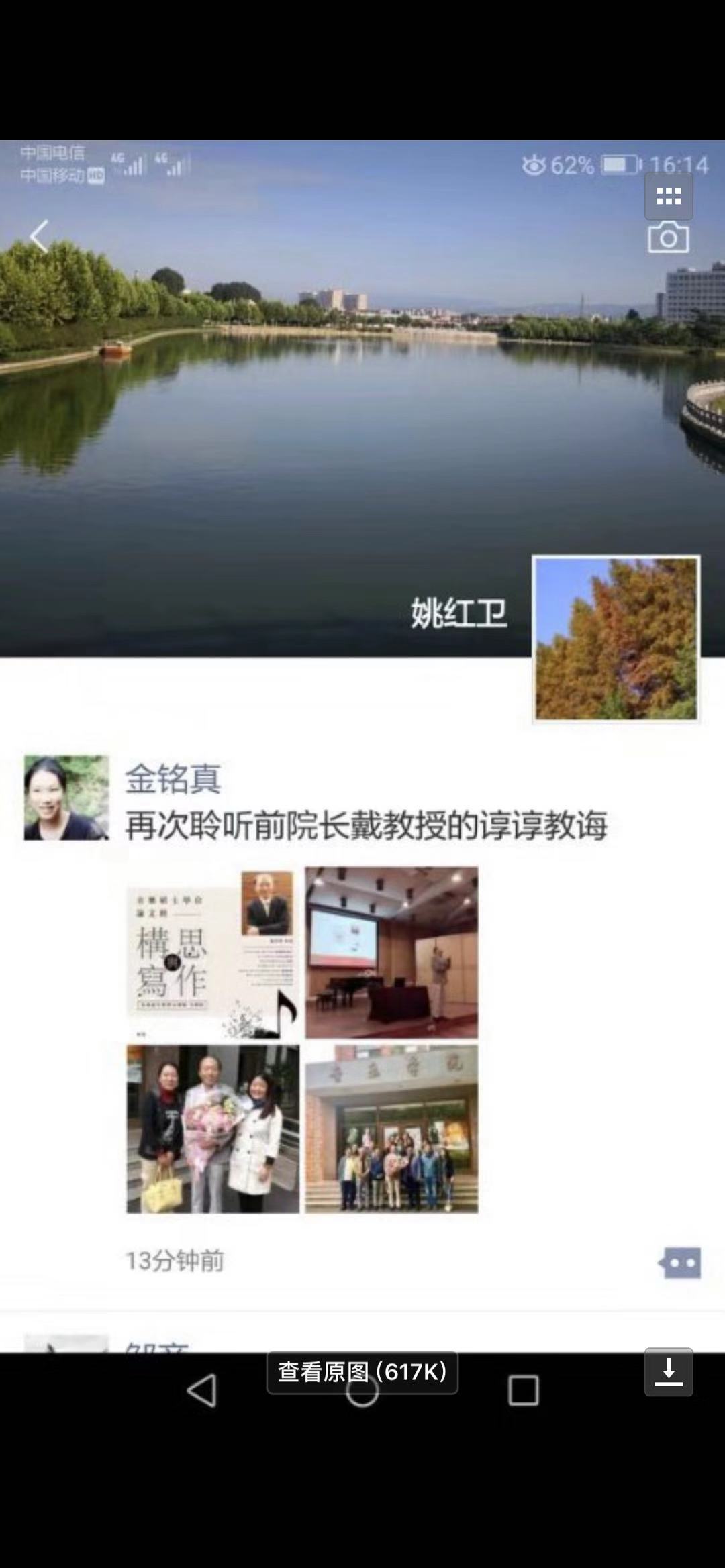Download the image to the device
Image resolution: width=725 pixels, height=1568 pixels.
(x=669, y=1371)
